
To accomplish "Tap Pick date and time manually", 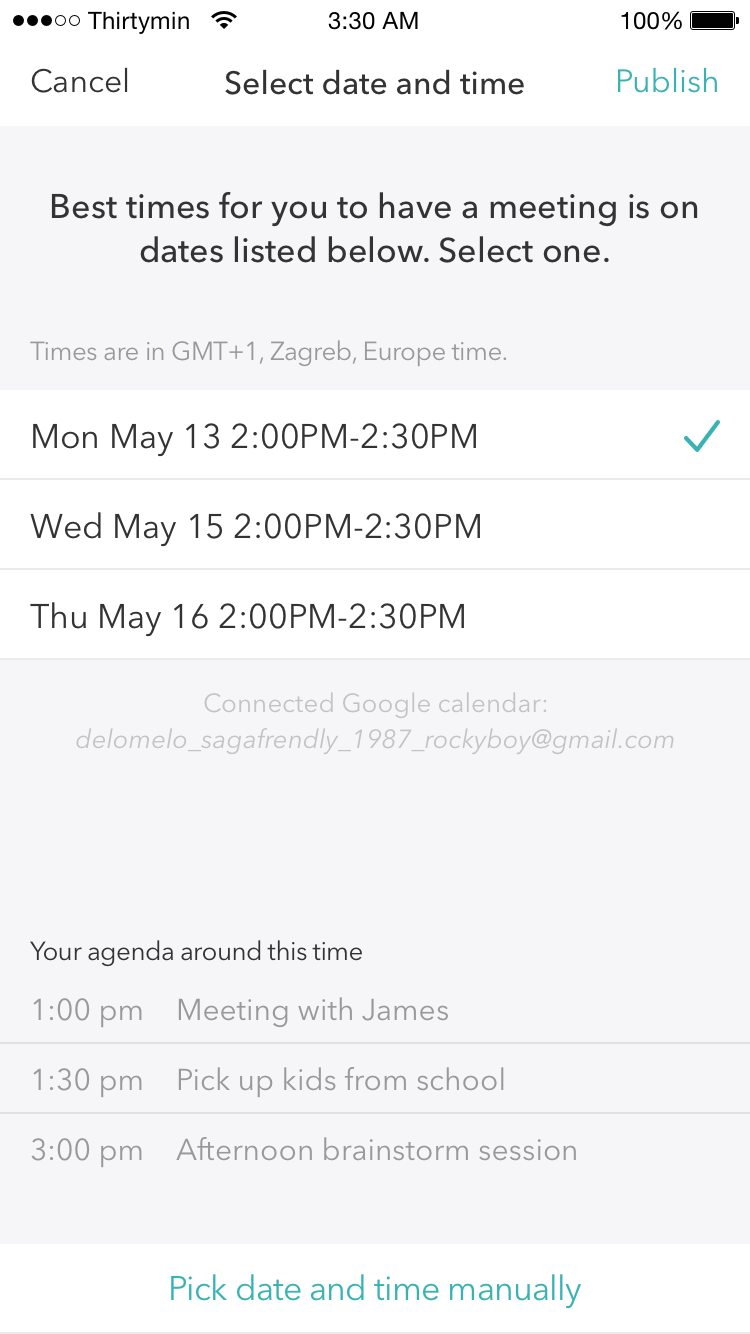I will coord(375,1288).
